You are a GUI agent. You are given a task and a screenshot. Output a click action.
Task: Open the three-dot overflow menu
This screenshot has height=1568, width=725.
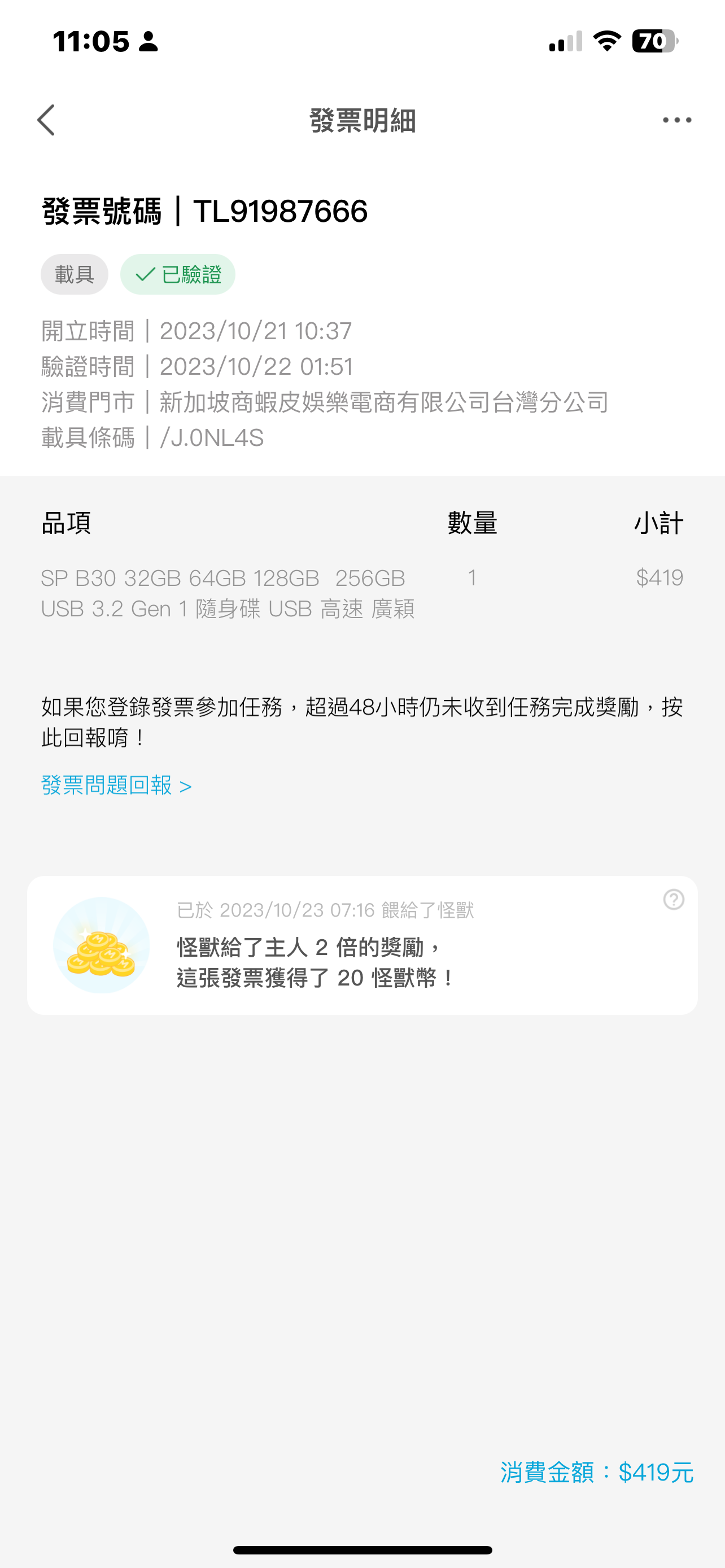click(x=677, y=120)
